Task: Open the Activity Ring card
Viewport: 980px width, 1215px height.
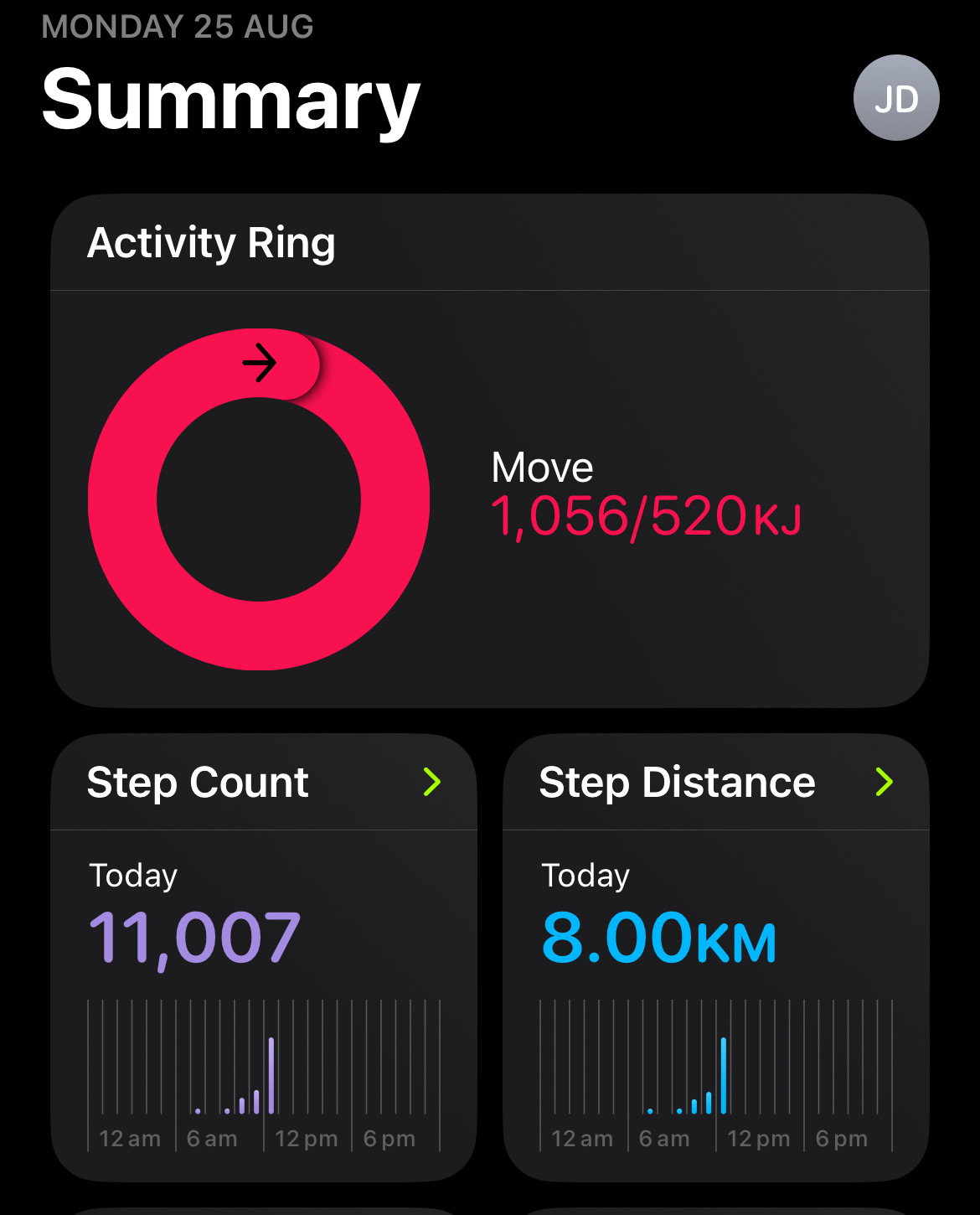Action: [x=489, y=452]
